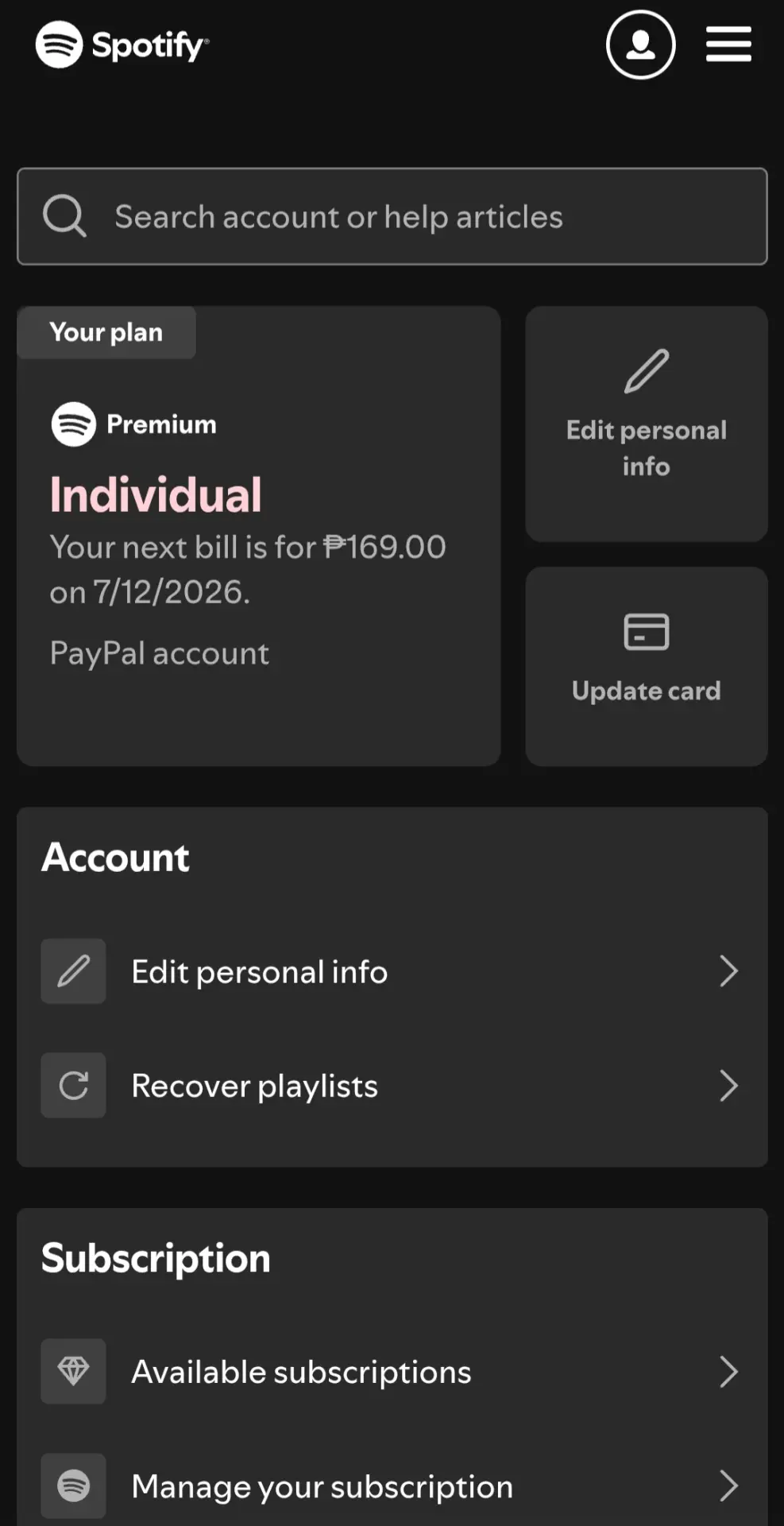Open the Update card tile
Image resolution: width=784 pixels, height=1526 pixels.
(x=647, y=667)
